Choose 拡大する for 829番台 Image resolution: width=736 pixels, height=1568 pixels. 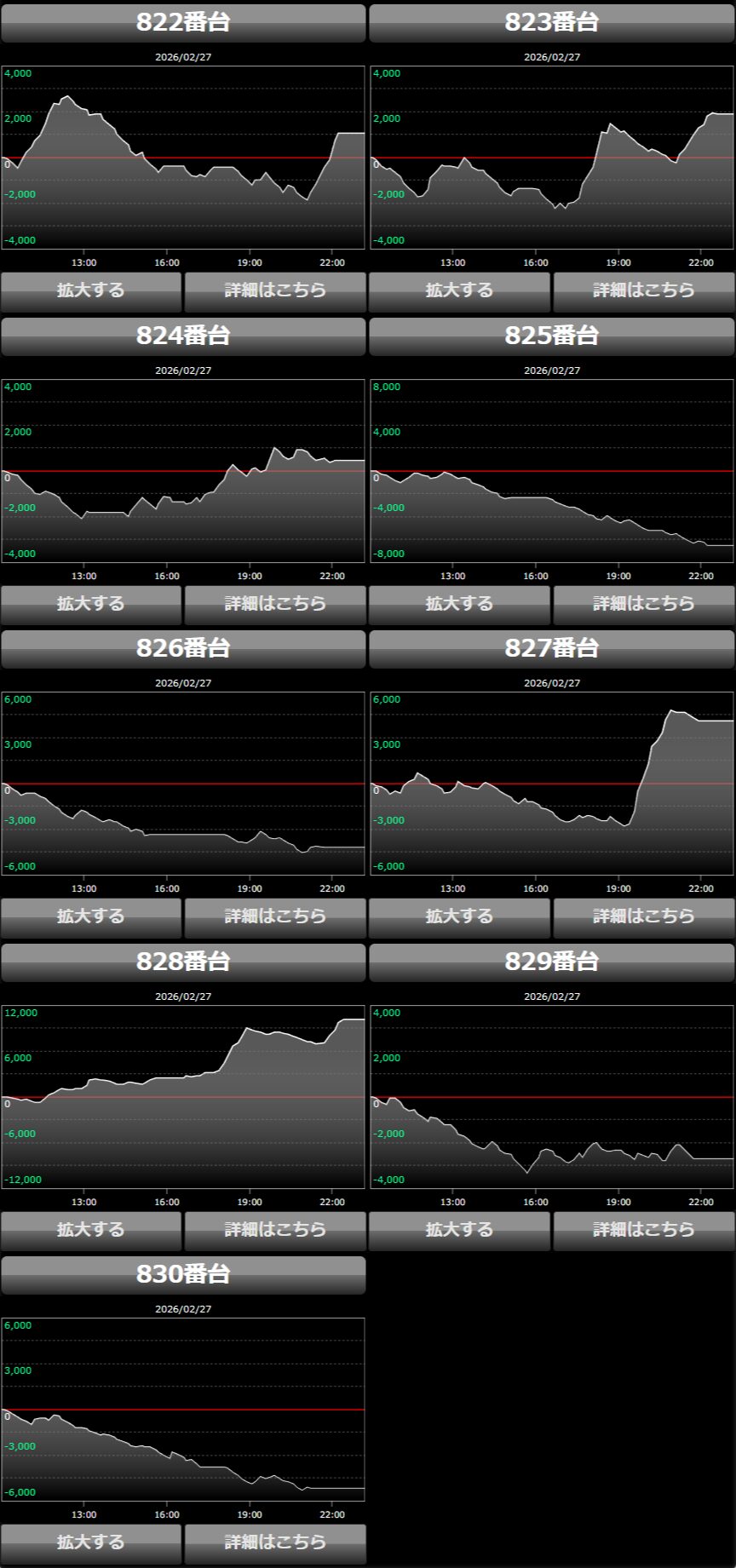(459, 1230)
